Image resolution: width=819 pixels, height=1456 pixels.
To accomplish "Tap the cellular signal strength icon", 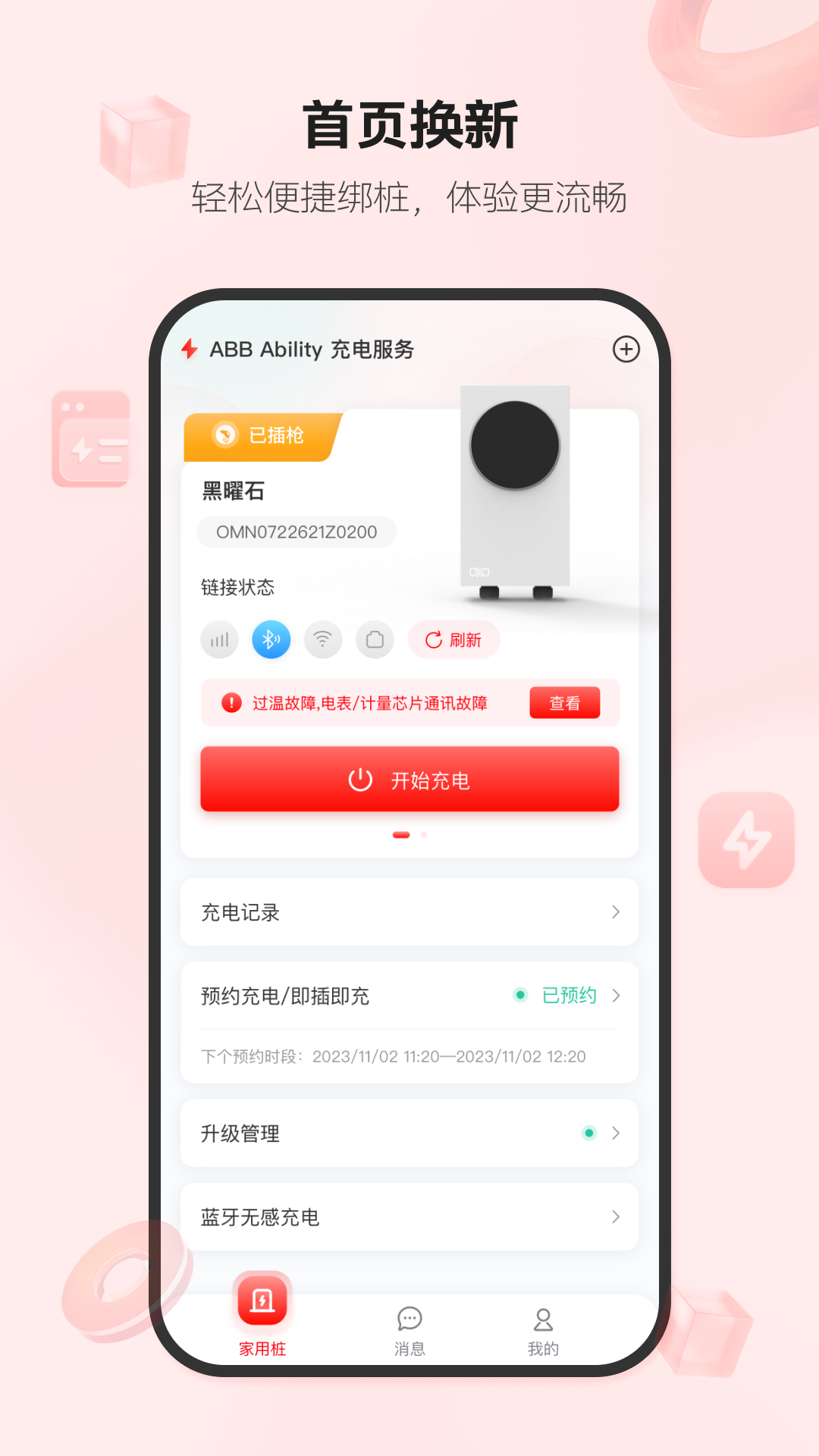I will click(219, 639).
